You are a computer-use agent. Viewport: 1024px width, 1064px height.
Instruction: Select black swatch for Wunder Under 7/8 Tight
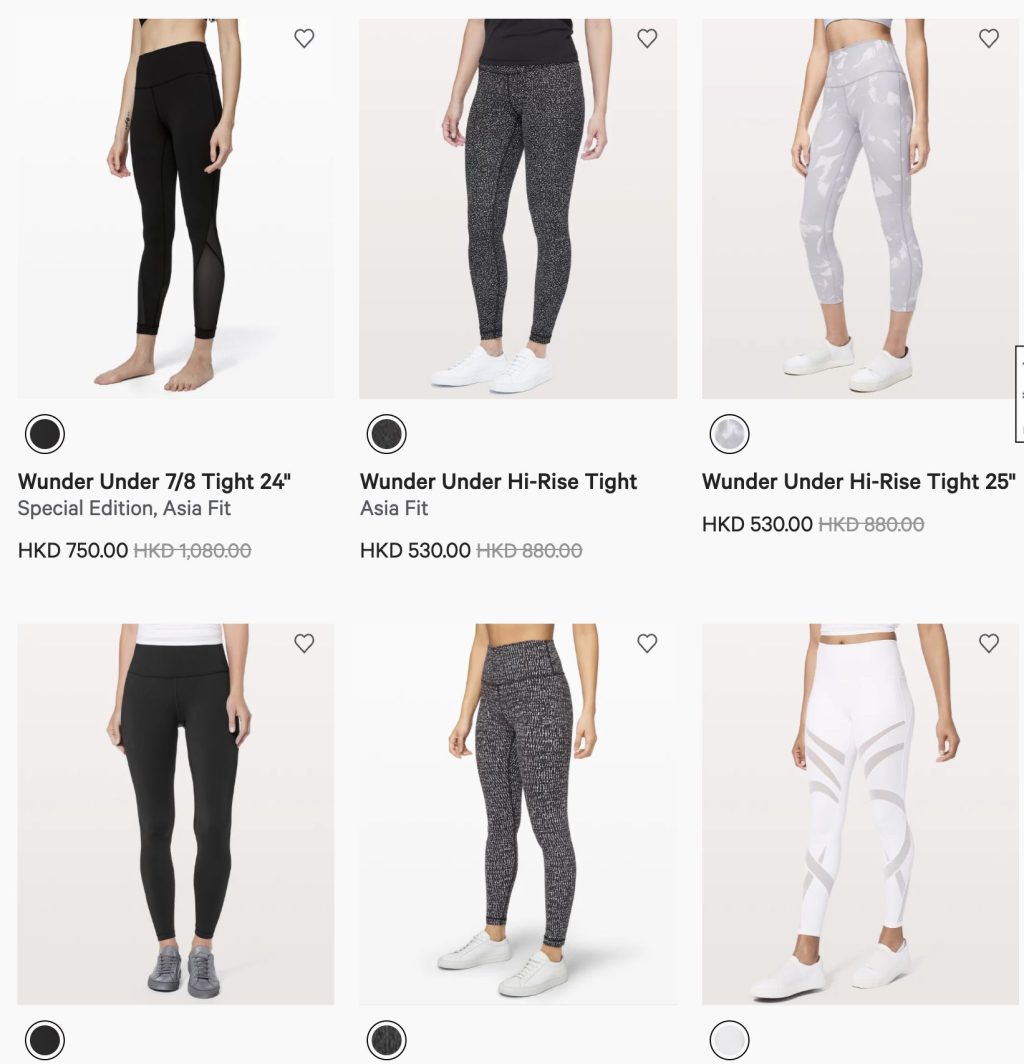click(x=44, y=434)
